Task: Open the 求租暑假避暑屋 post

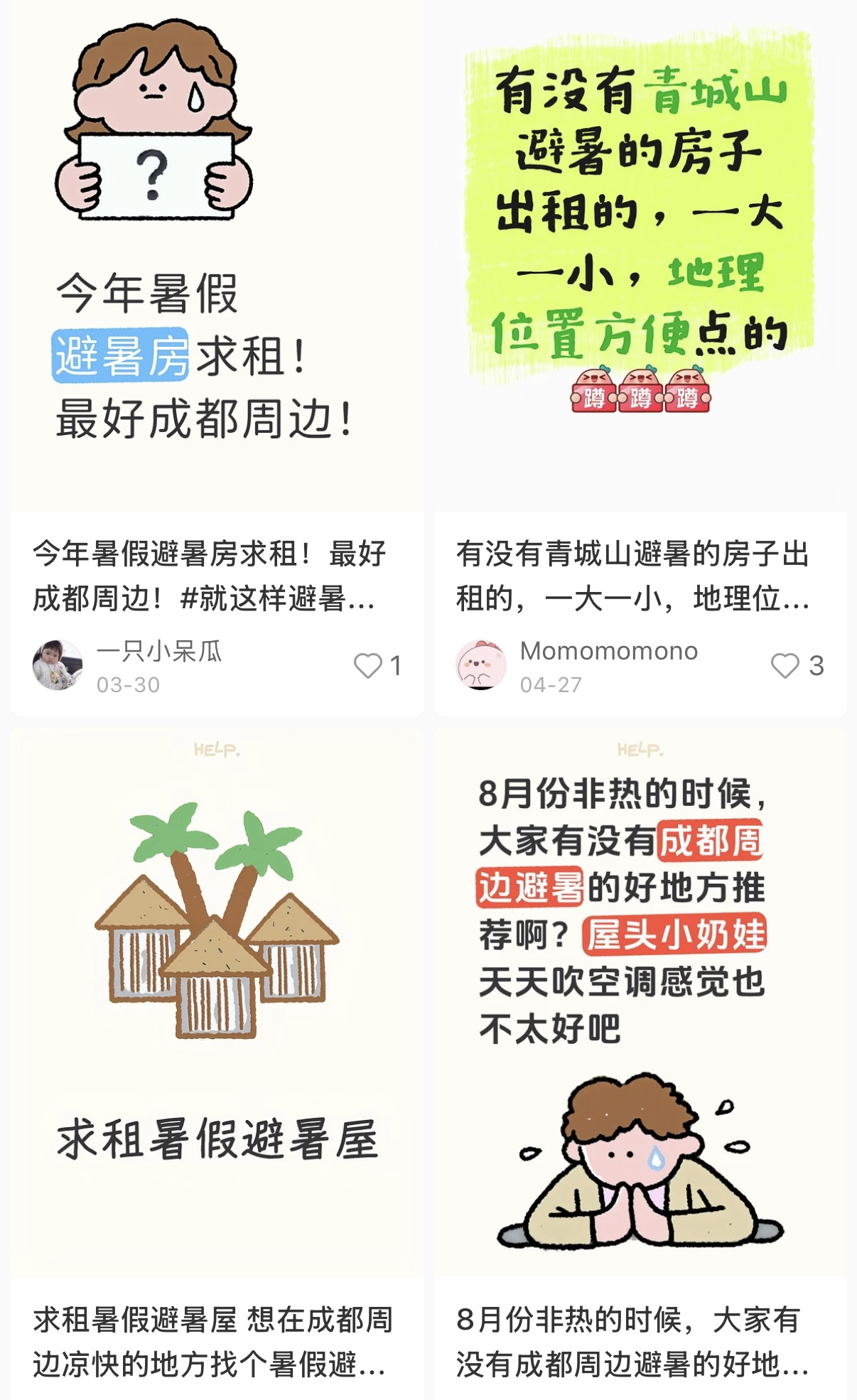Action: [217, 1002]
